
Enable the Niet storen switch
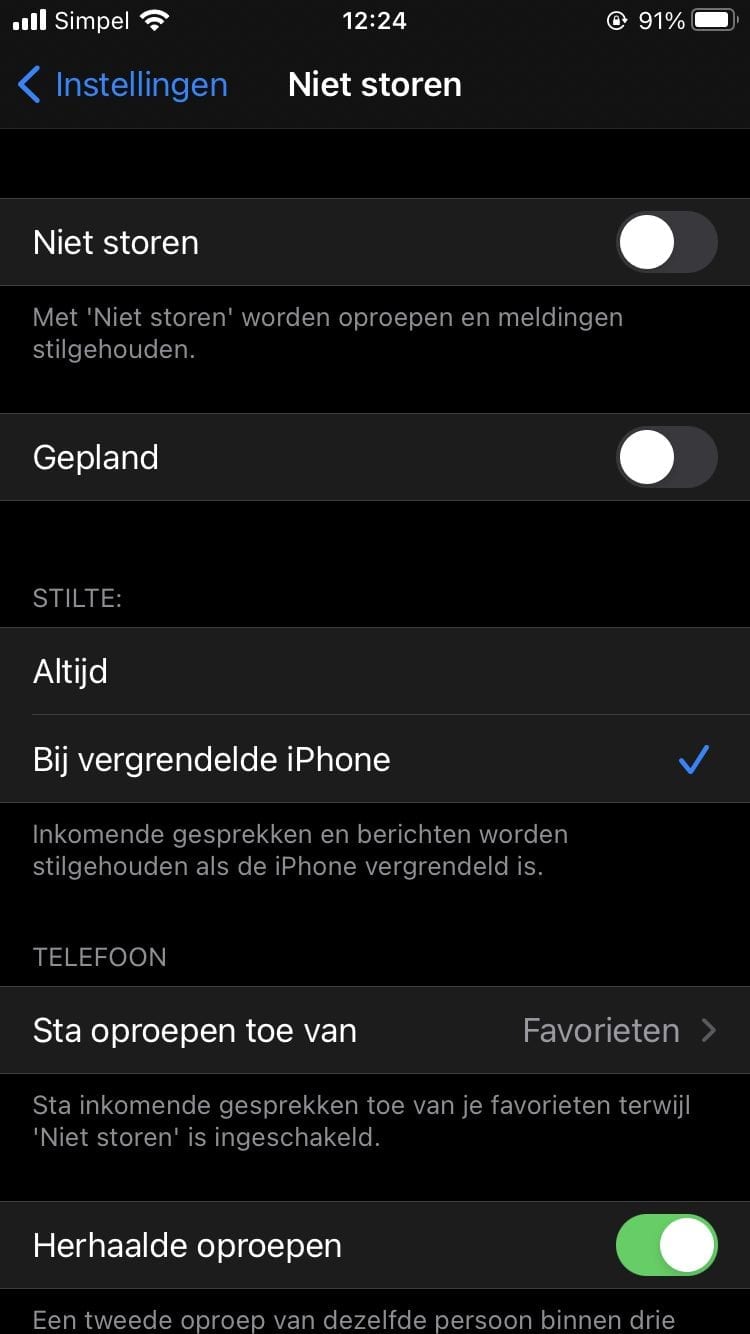666,243
